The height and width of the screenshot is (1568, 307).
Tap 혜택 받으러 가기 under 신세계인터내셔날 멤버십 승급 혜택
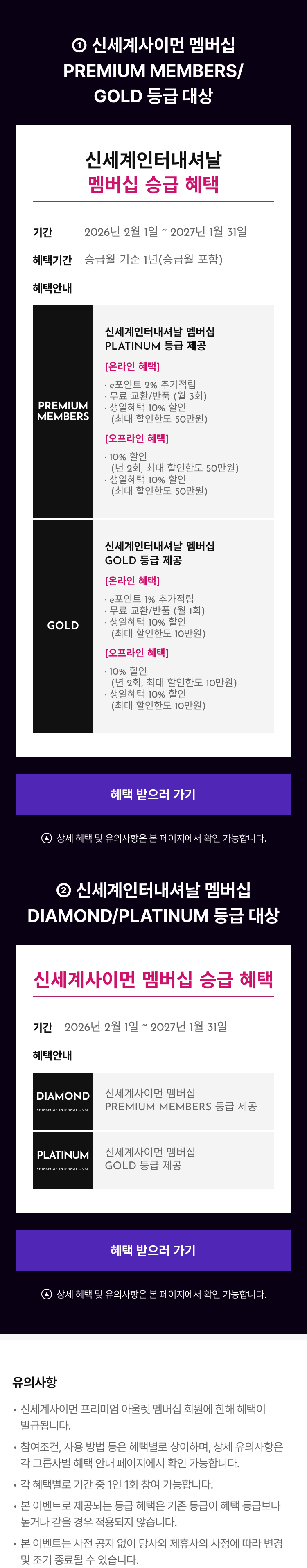[153, 794]
